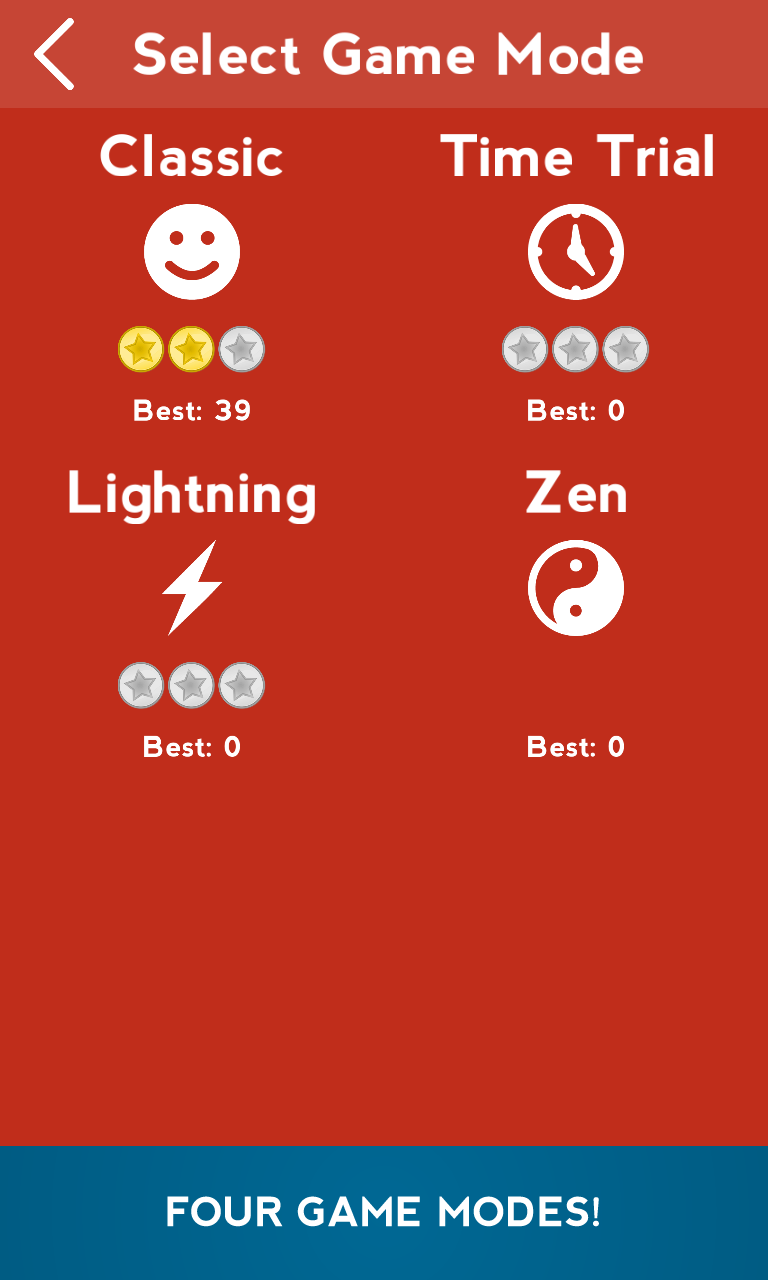This screenshot has width=768, height=1280.
Task: Open the Zen mode
Action: coord(576,588)
